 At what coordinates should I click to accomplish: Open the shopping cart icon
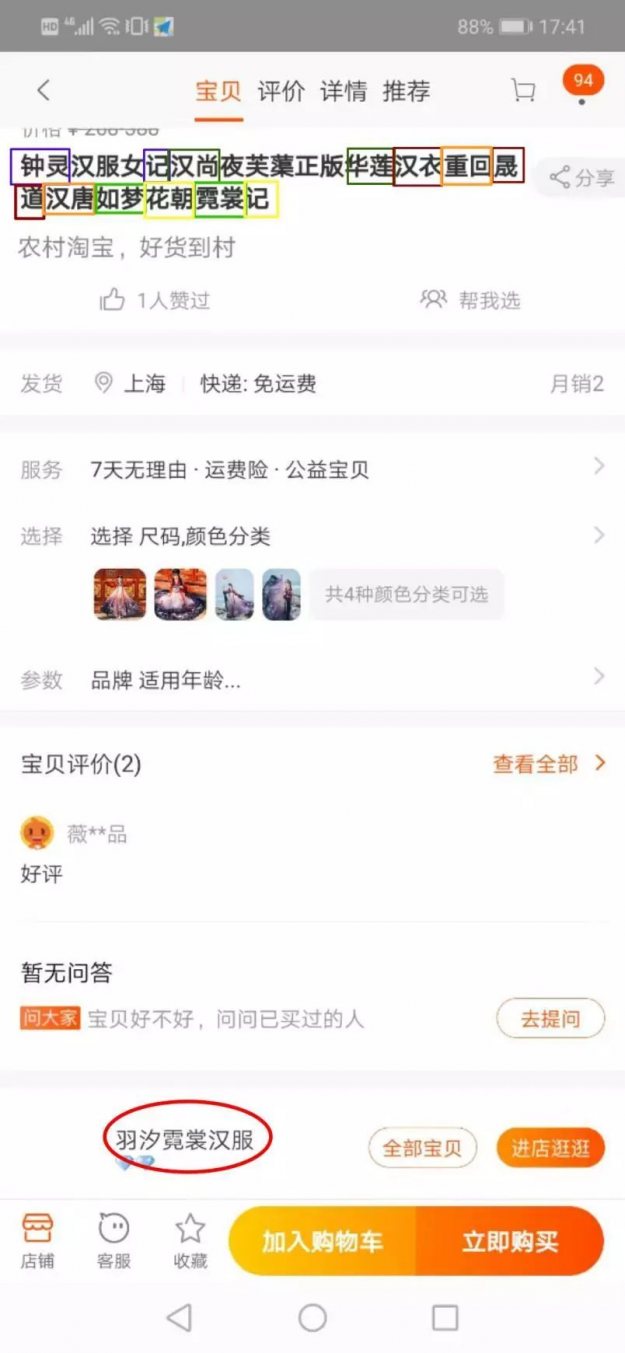click(x=523, y=91)
